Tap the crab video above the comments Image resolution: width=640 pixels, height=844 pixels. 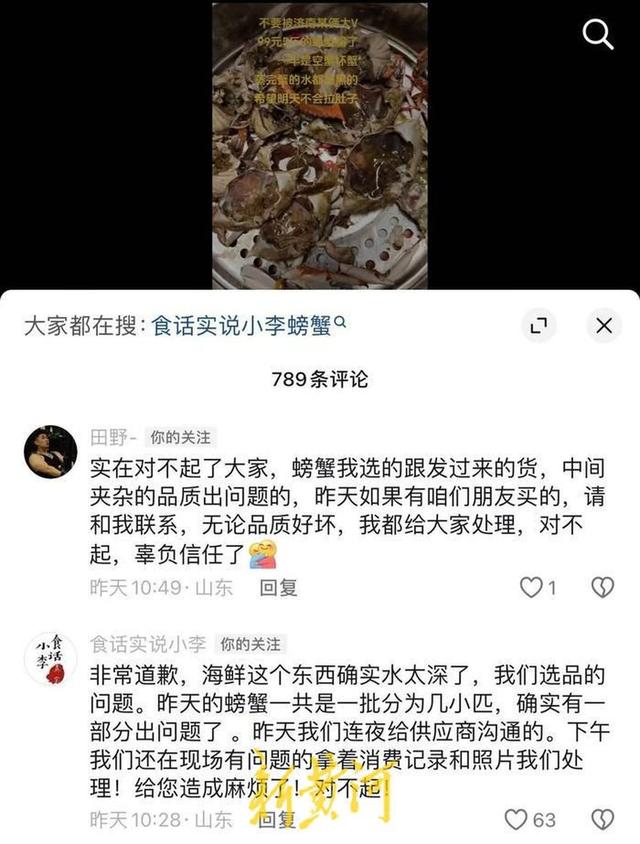tap(320, 145)
